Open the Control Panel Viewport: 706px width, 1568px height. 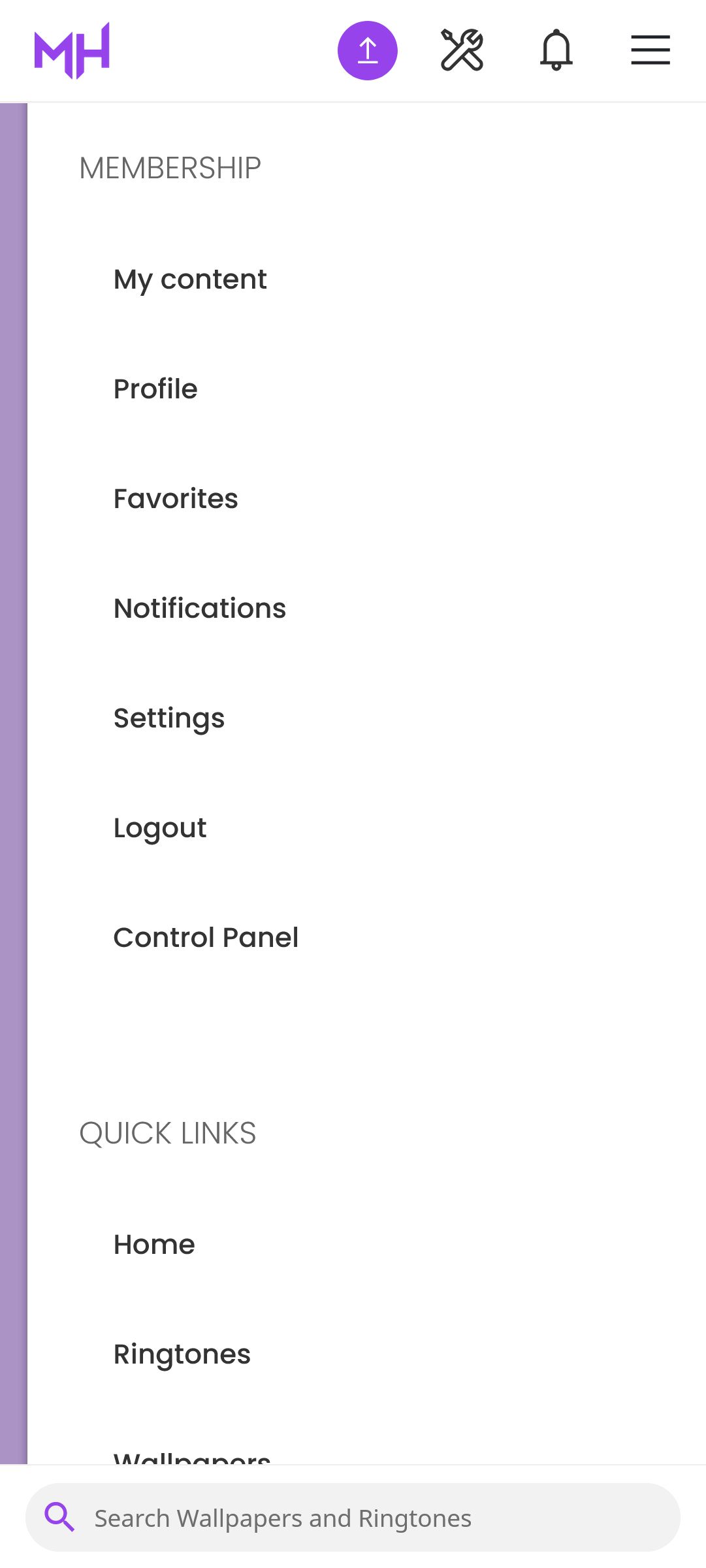coord(206,938)
